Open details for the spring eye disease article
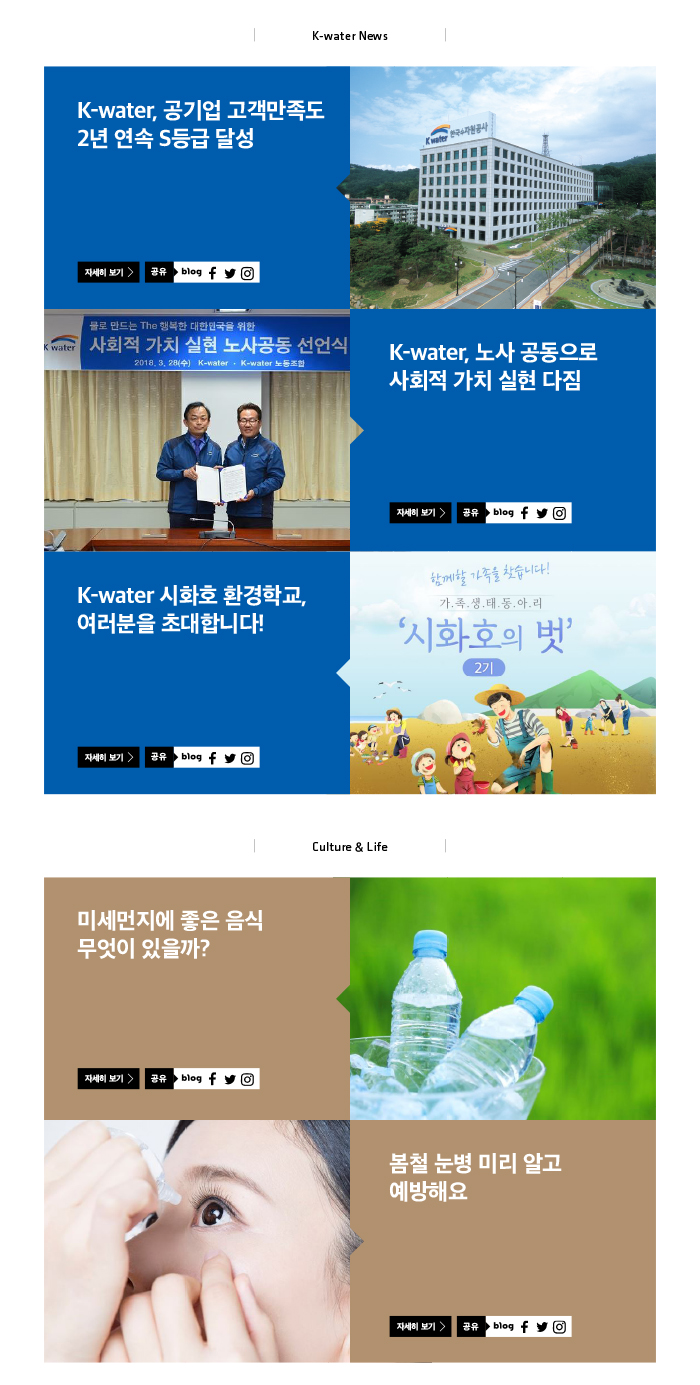 (x=420, y=1326)
